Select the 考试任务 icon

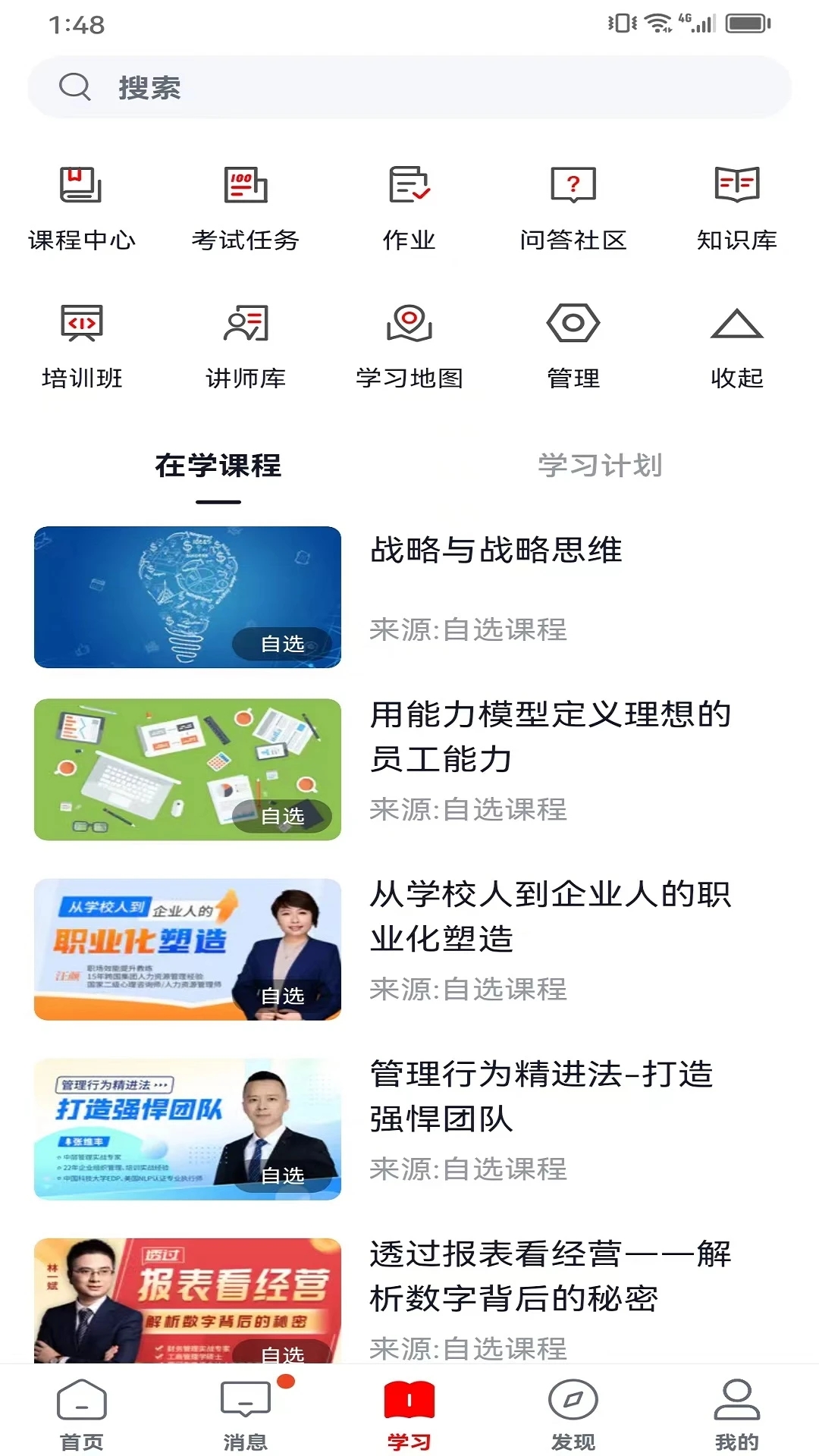coord(246,205)
